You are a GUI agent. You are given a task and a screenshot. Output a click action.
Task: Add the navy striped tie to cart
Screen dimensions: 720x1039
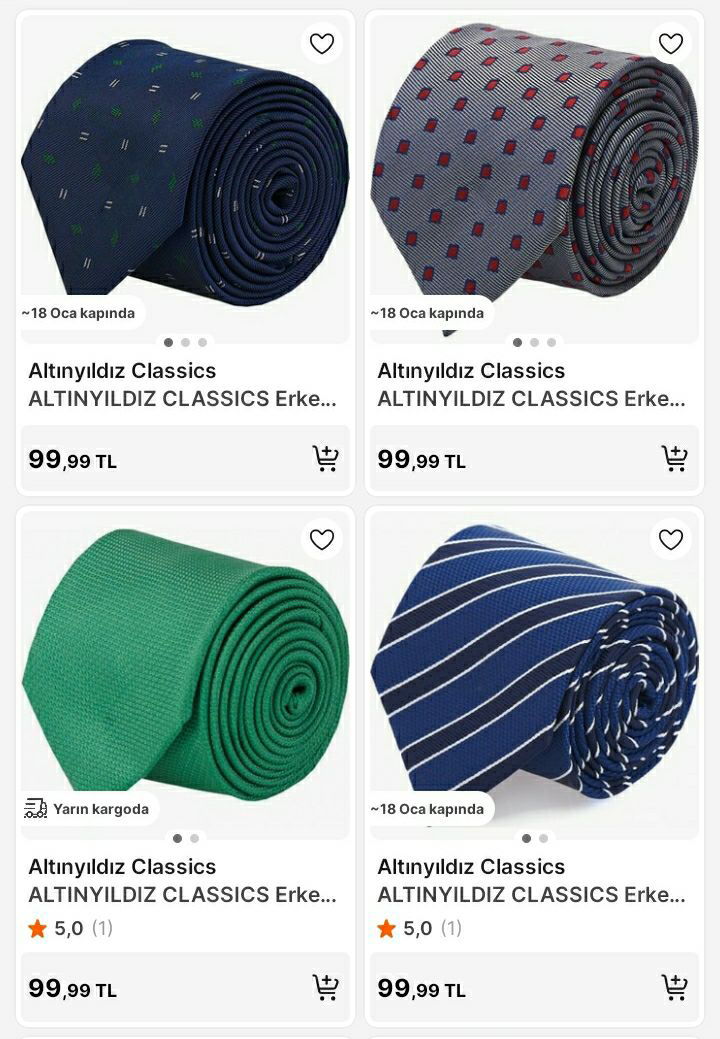click(674, 988)
